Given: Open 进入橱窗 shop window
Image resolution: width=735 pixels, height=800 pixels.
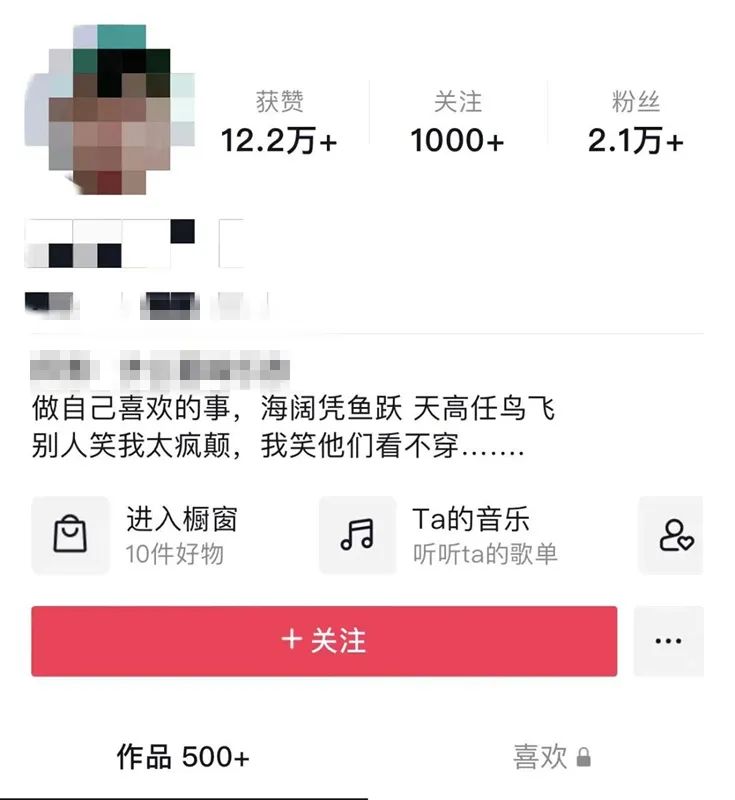Looking at the screenshot, I should (x=140, y=535).
